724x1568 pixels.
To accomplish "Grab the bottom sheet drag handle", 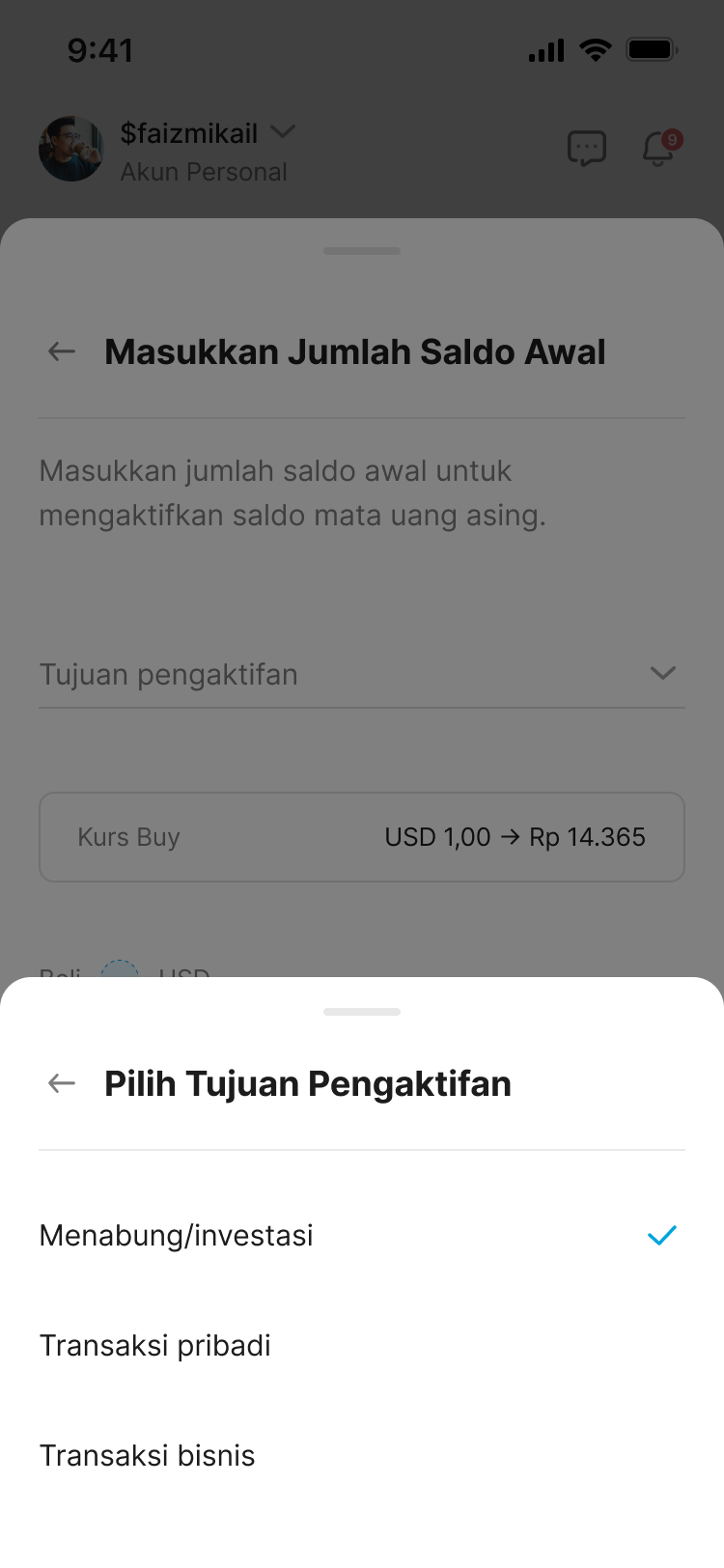I will [361, 1012].
